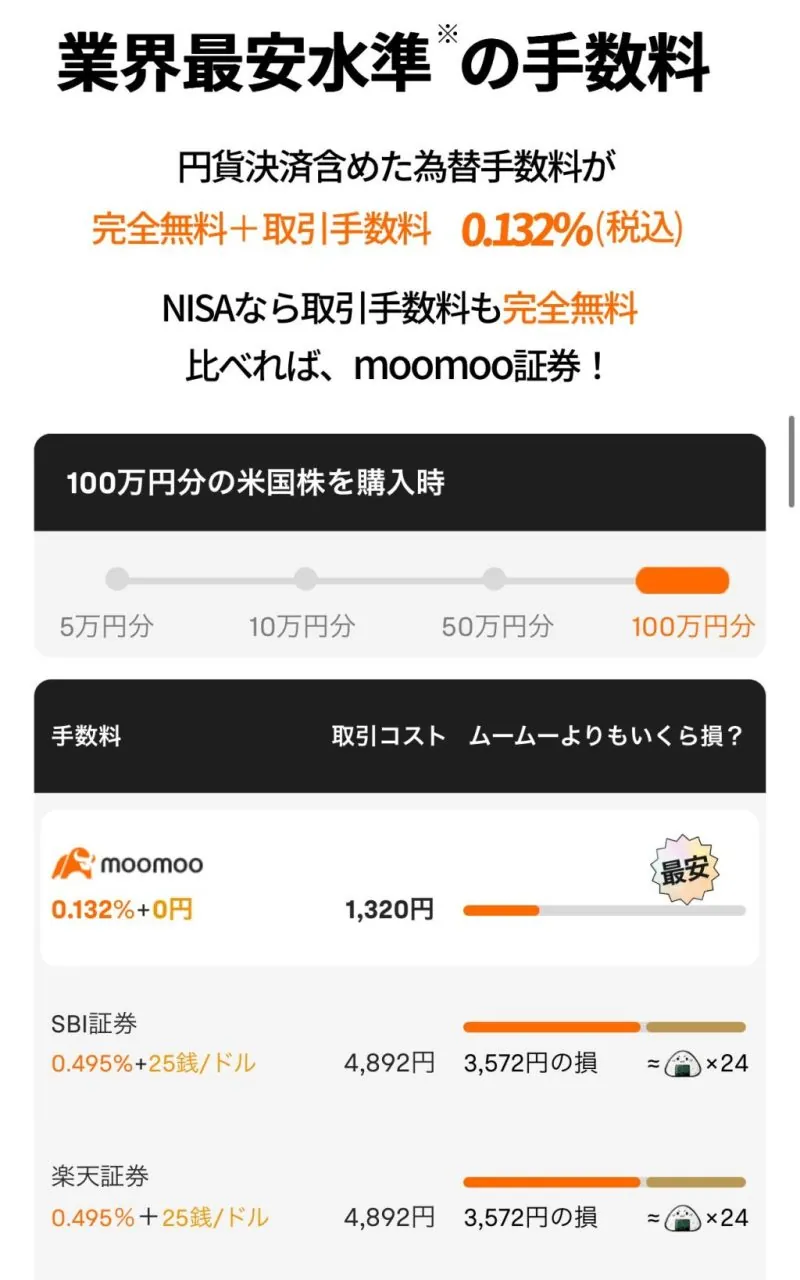Switch to the 10万円分 amount

click(305, 579)
